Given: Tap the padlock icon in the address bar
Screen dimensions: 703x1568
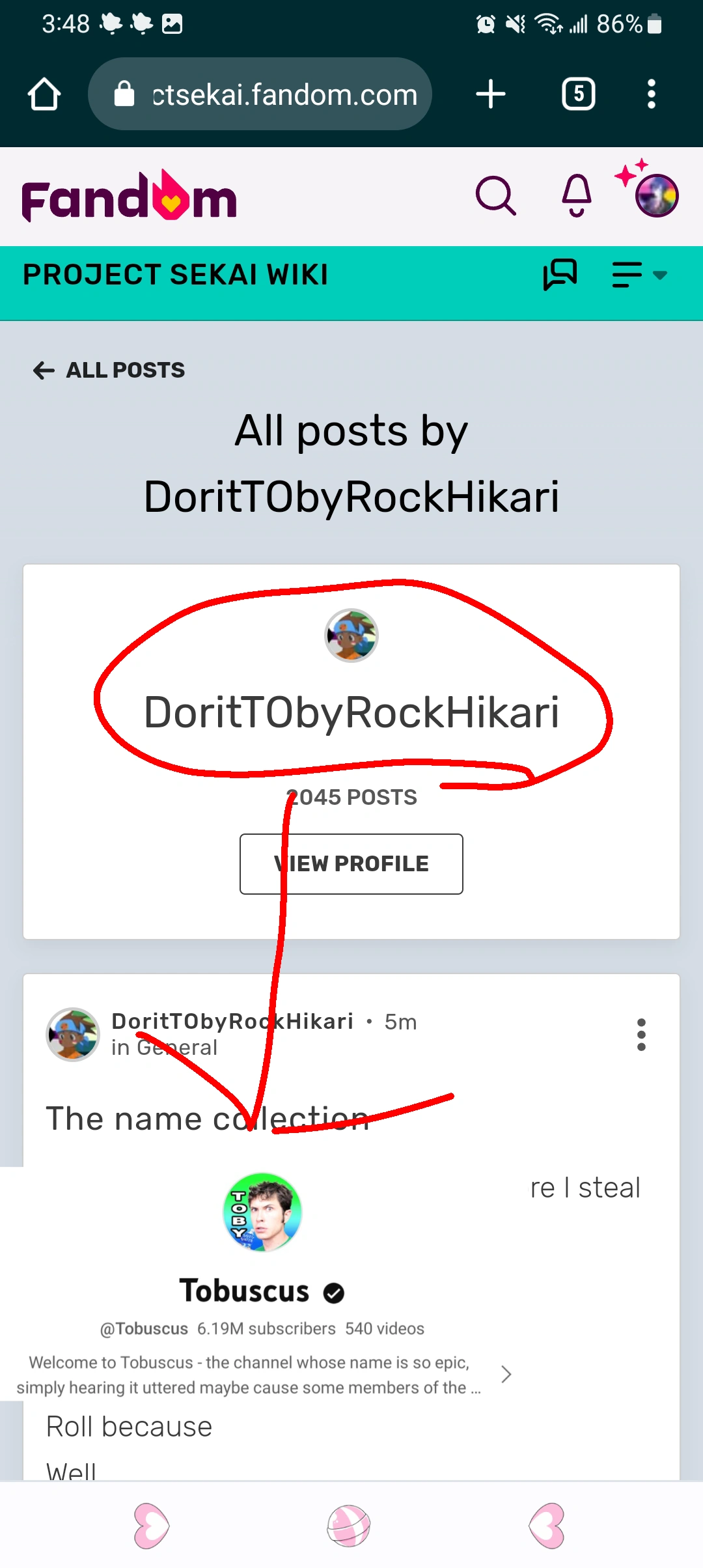Looking at the screenshot, I should click(x=124, y=93).
